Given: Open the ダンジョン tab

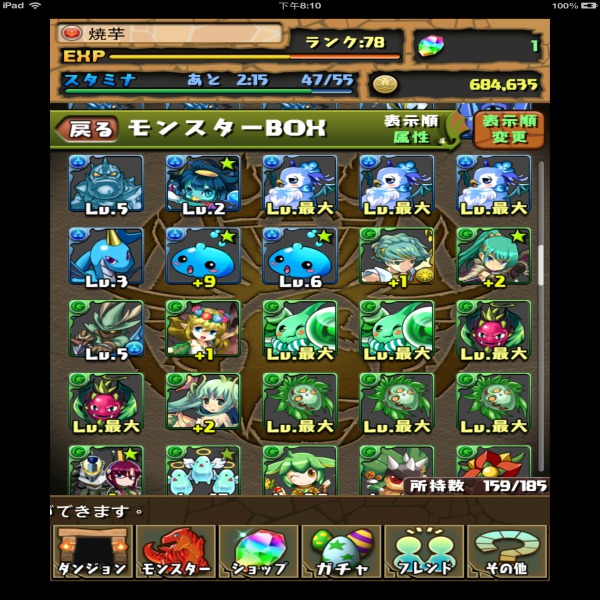Looking at the screenshot, I should 93,551.
